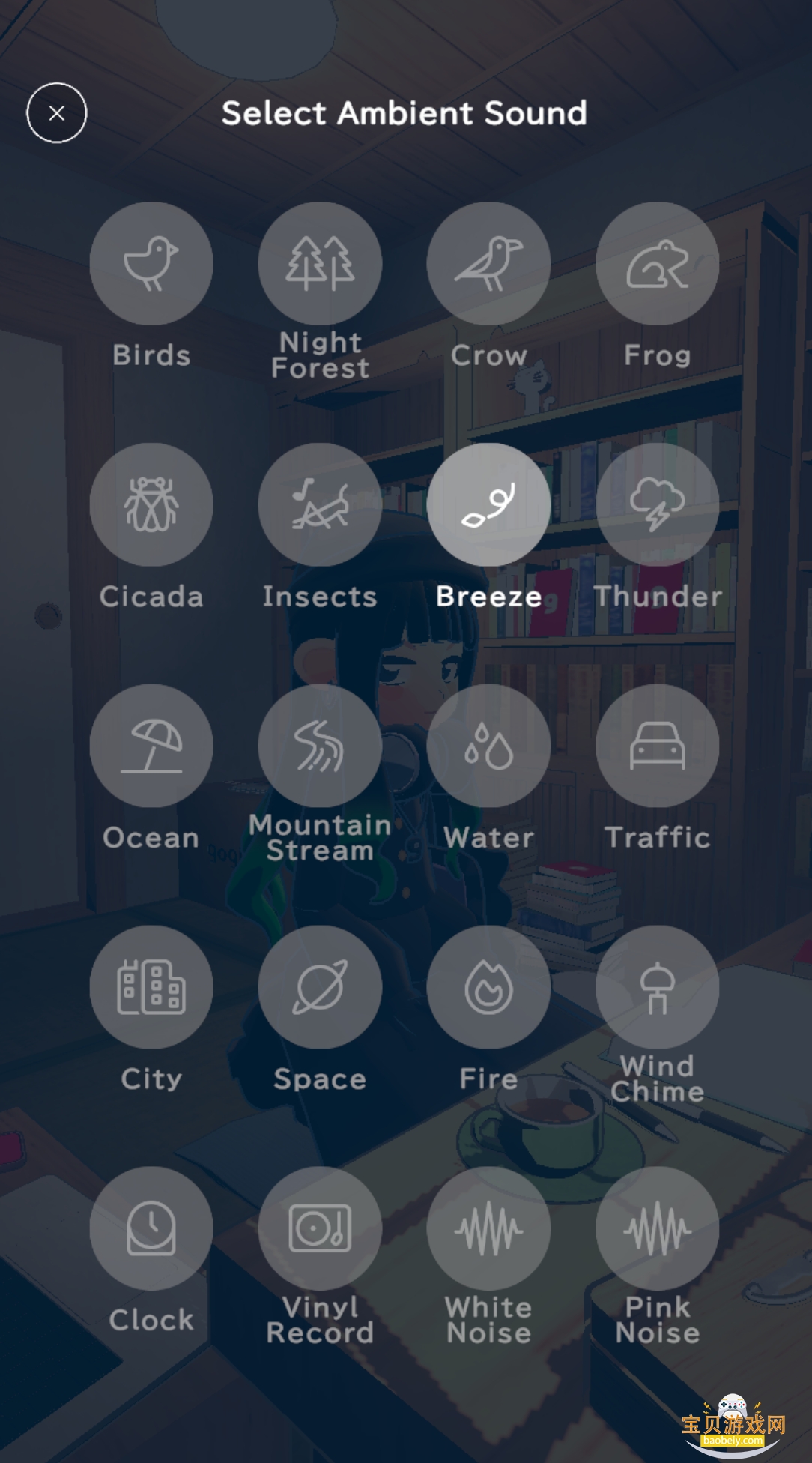Choose the Ocean ambient sound
This screenshot has height=1463, width=812.
(151, 746)
